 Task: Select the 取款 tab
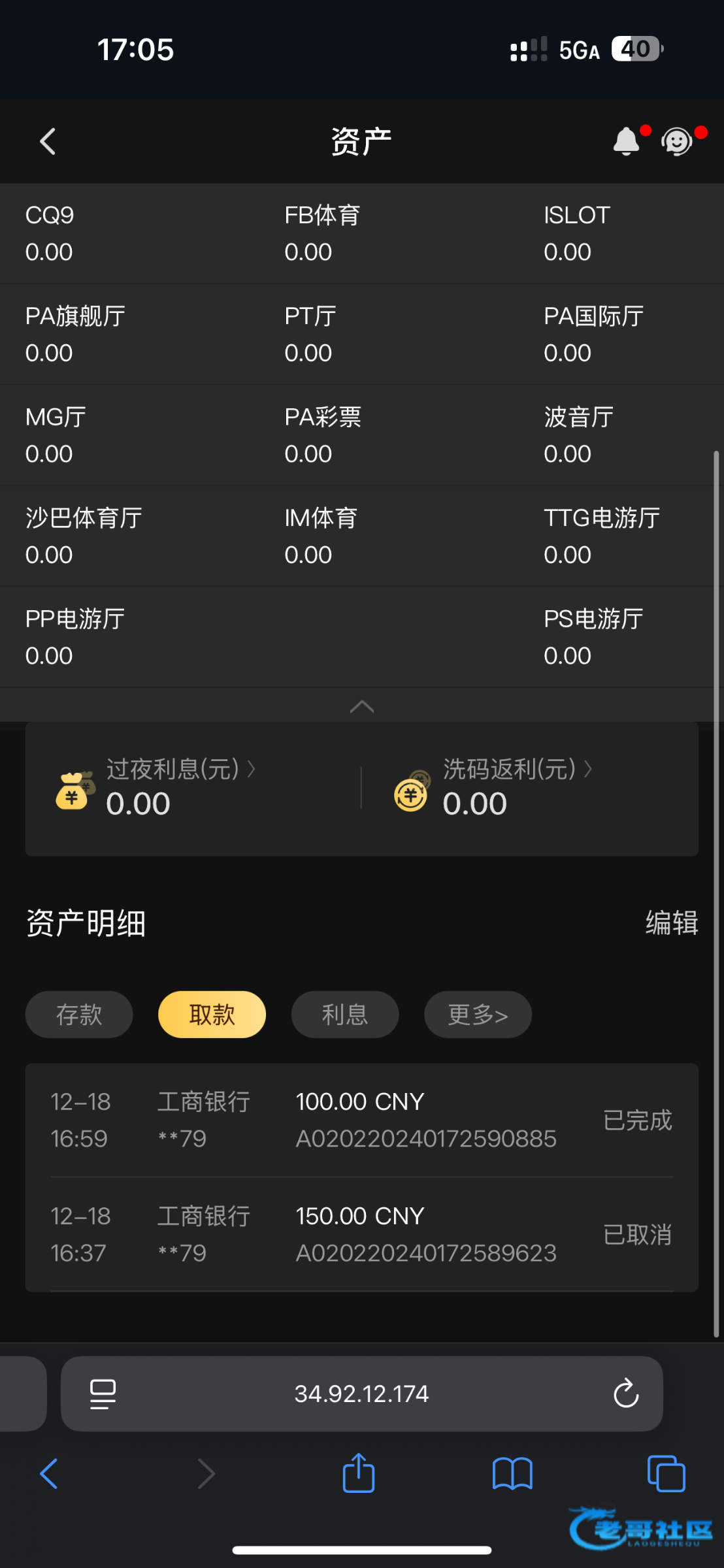(x=212, y=1015)
